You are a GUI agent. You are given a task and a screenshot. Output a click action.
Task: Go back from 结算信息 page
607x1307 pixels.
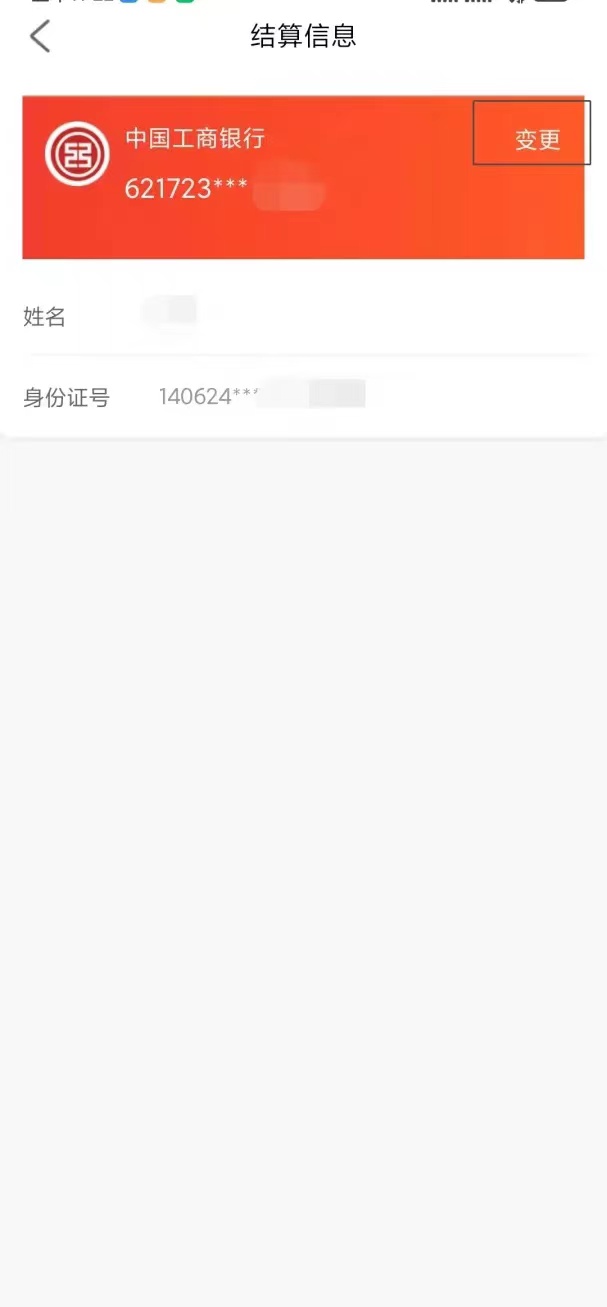coord(39,36)
